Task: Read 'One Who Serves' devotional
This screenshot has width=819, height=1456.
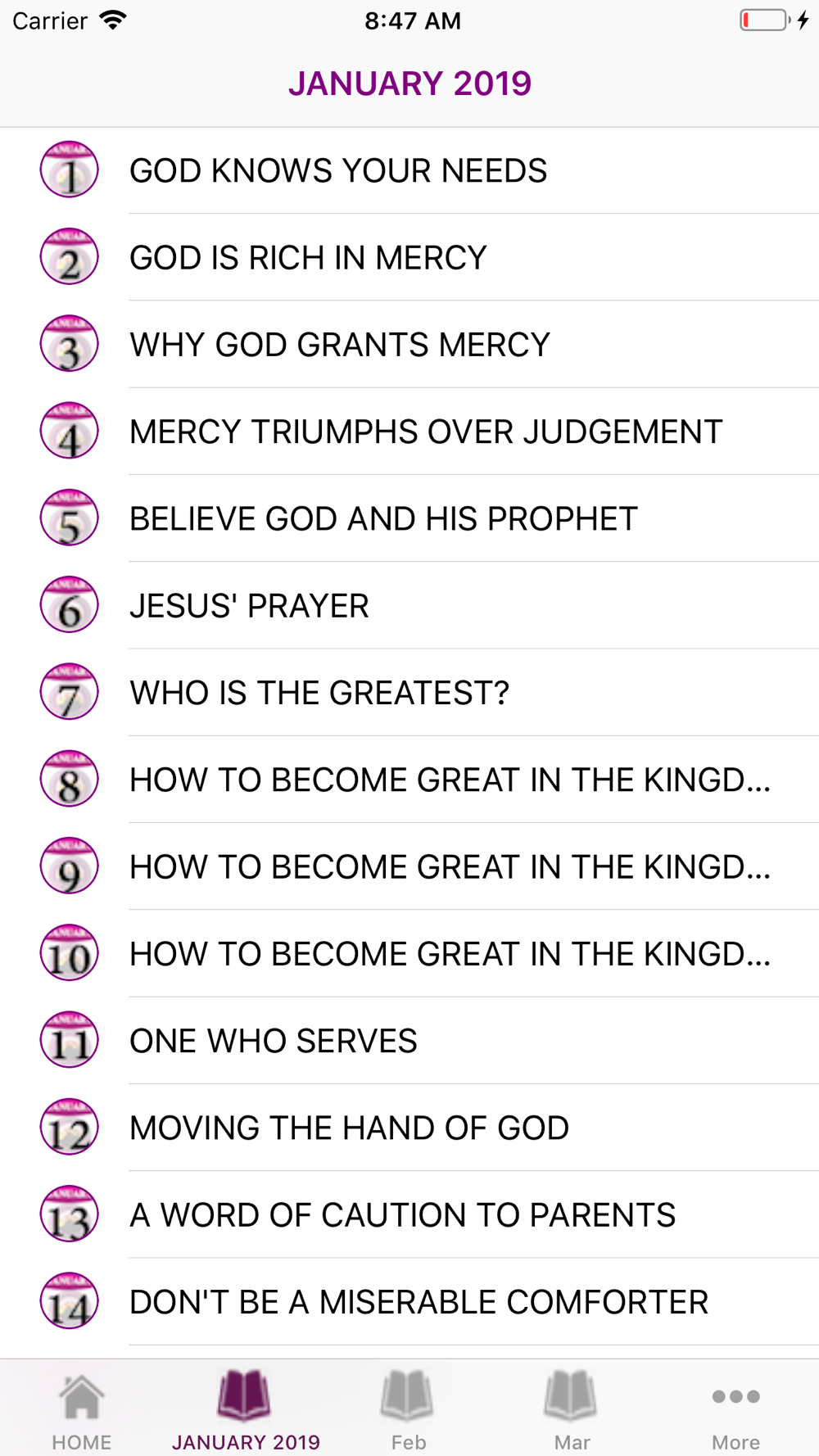Action: tap(273, 1041)
